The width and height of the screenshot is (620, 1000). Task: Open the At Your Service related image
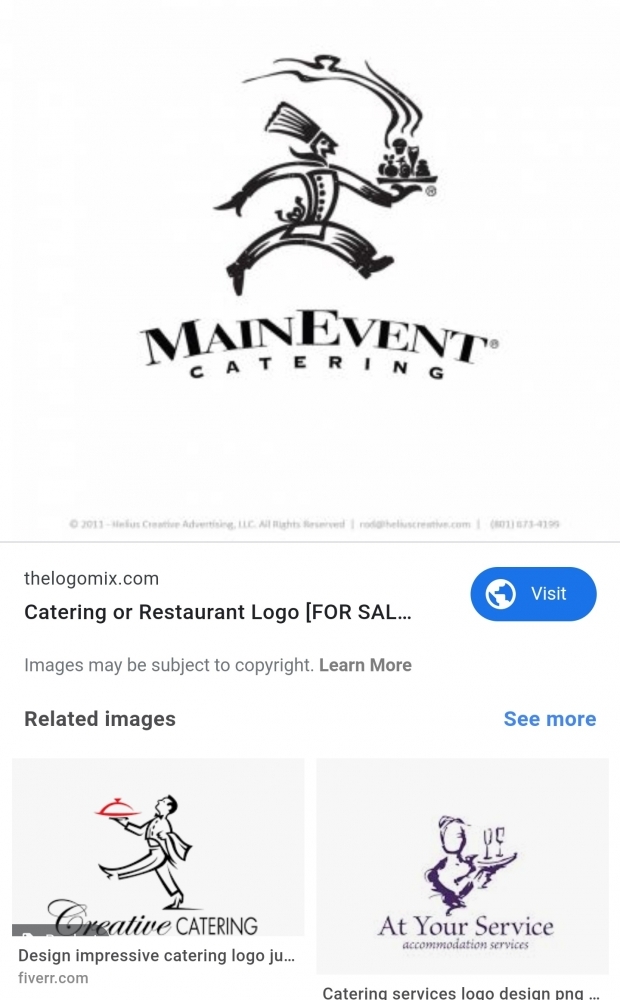pos(462,865)
